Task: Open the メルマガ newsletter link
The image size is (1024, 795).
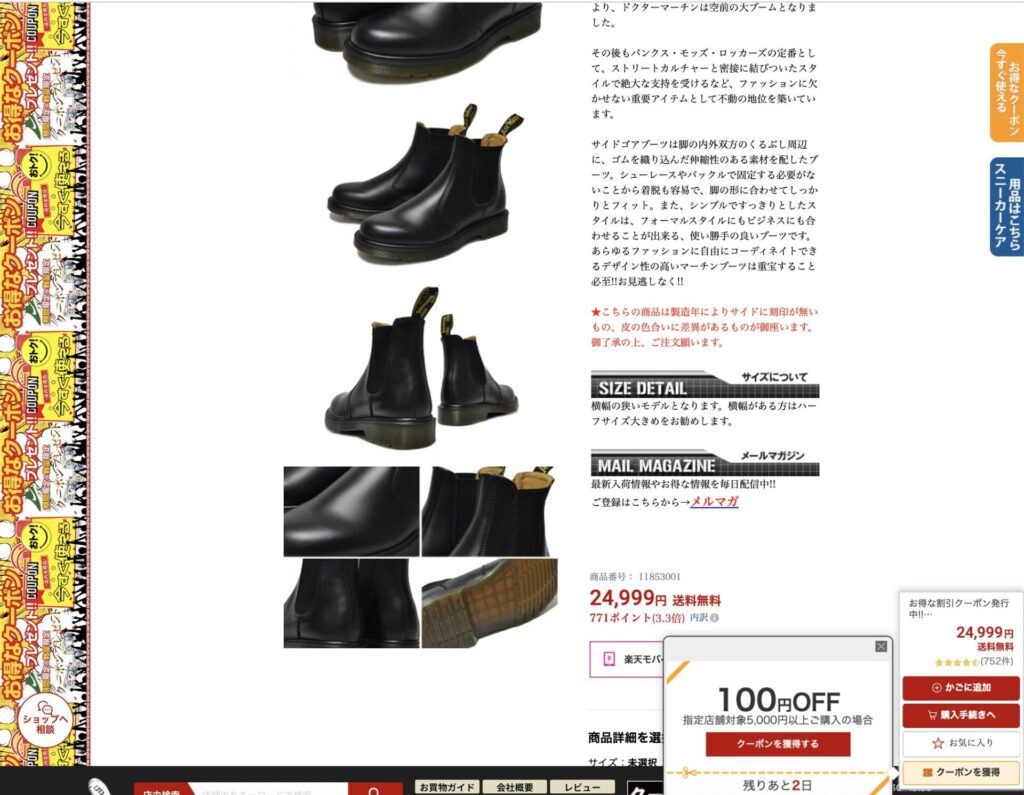Action: [714, 502]
